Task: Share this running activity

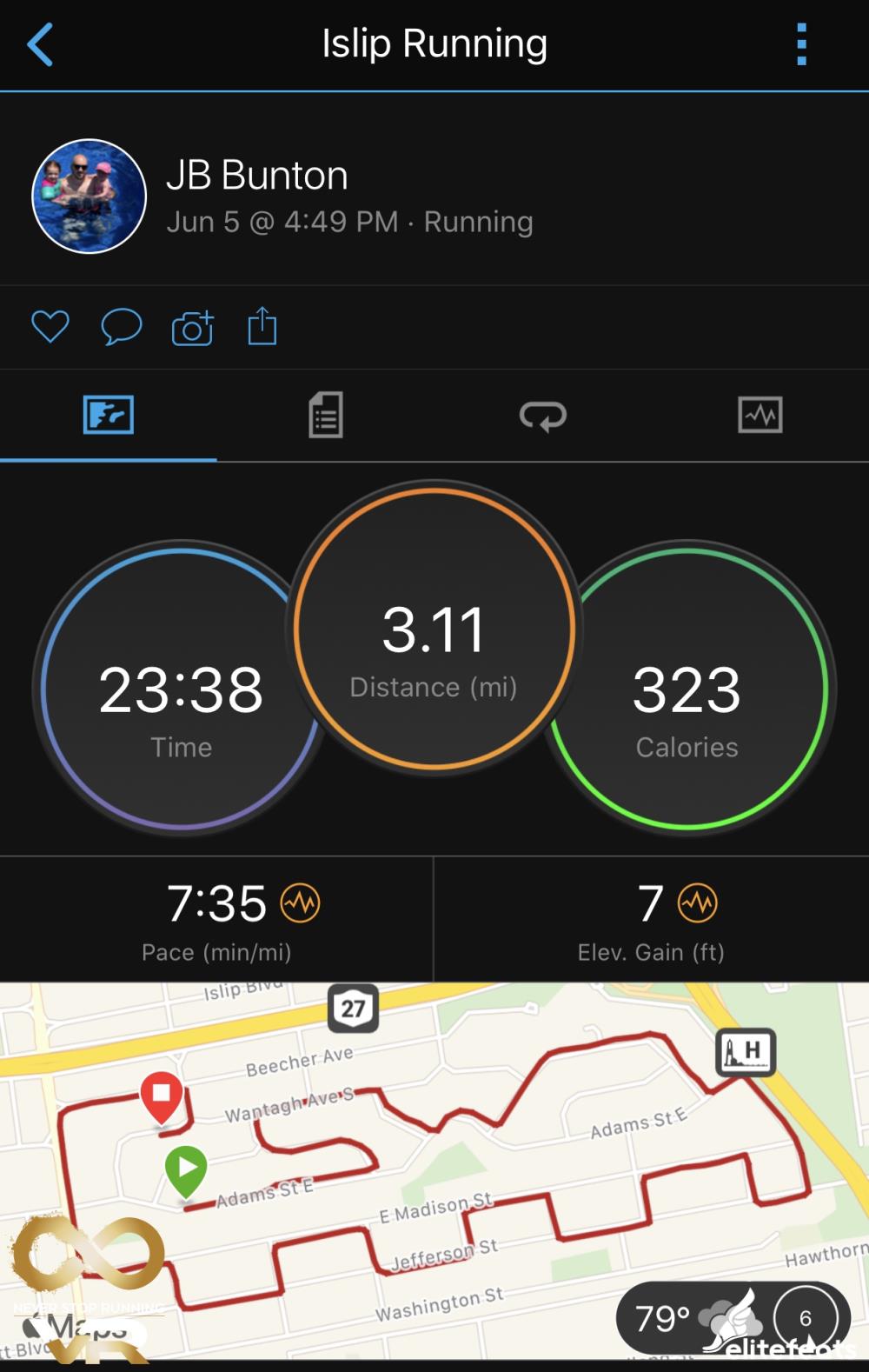Action: pyautogui.click(x=262, y=327)
